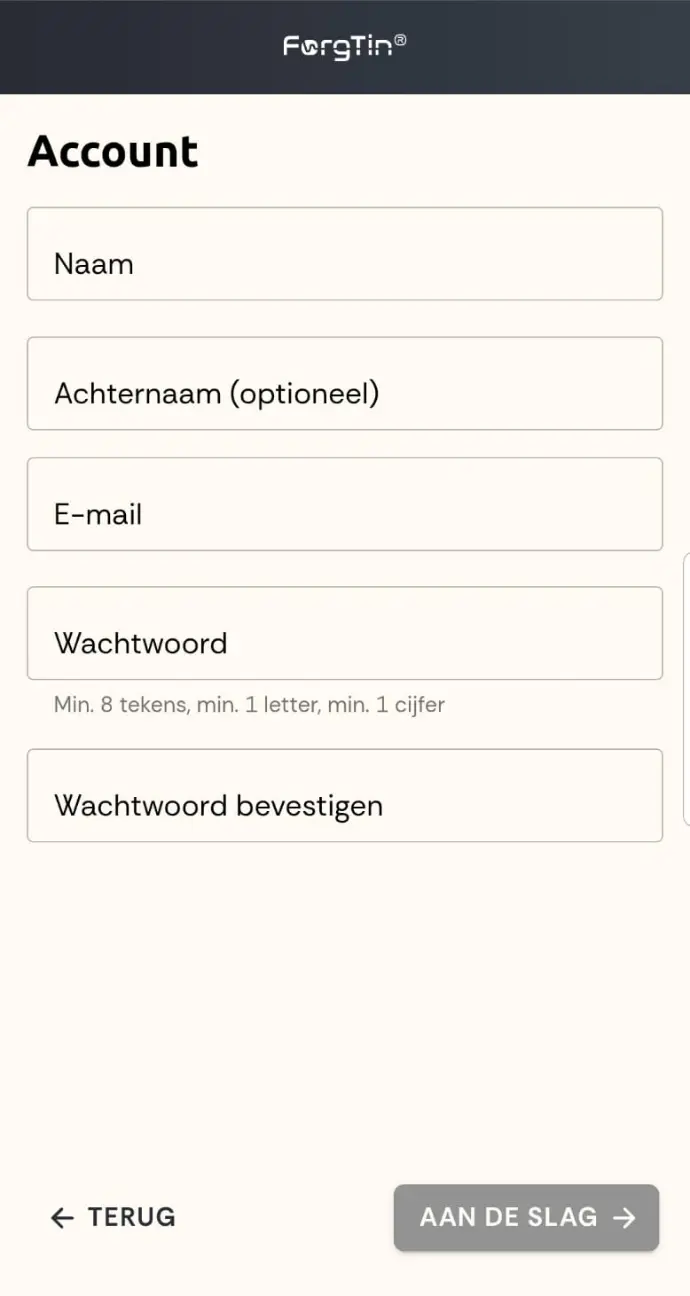Select the E-mail text field

(344, 504)
